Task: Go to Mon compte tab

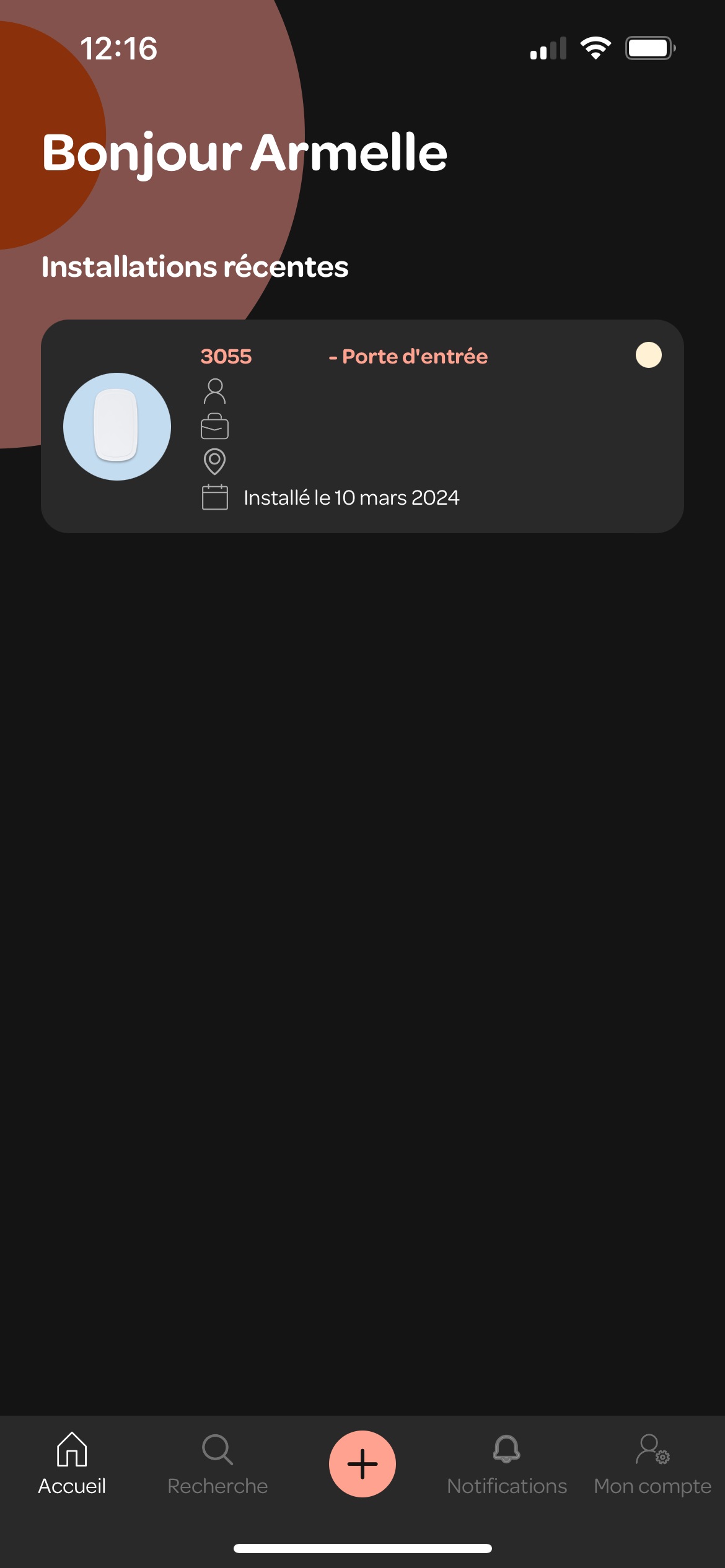Action: tap(652, 1463)
